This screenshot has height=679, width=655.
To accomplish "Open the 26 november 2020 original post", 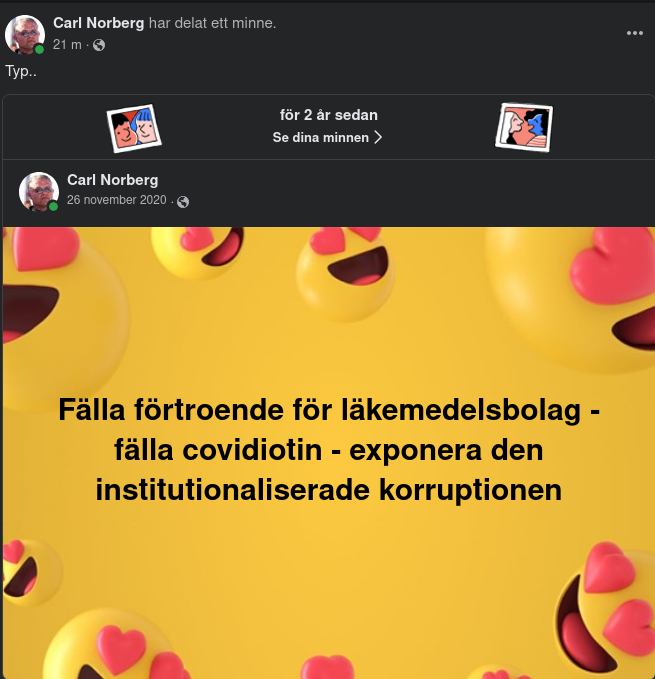I will pyautogui.click(x=116, y=200).
